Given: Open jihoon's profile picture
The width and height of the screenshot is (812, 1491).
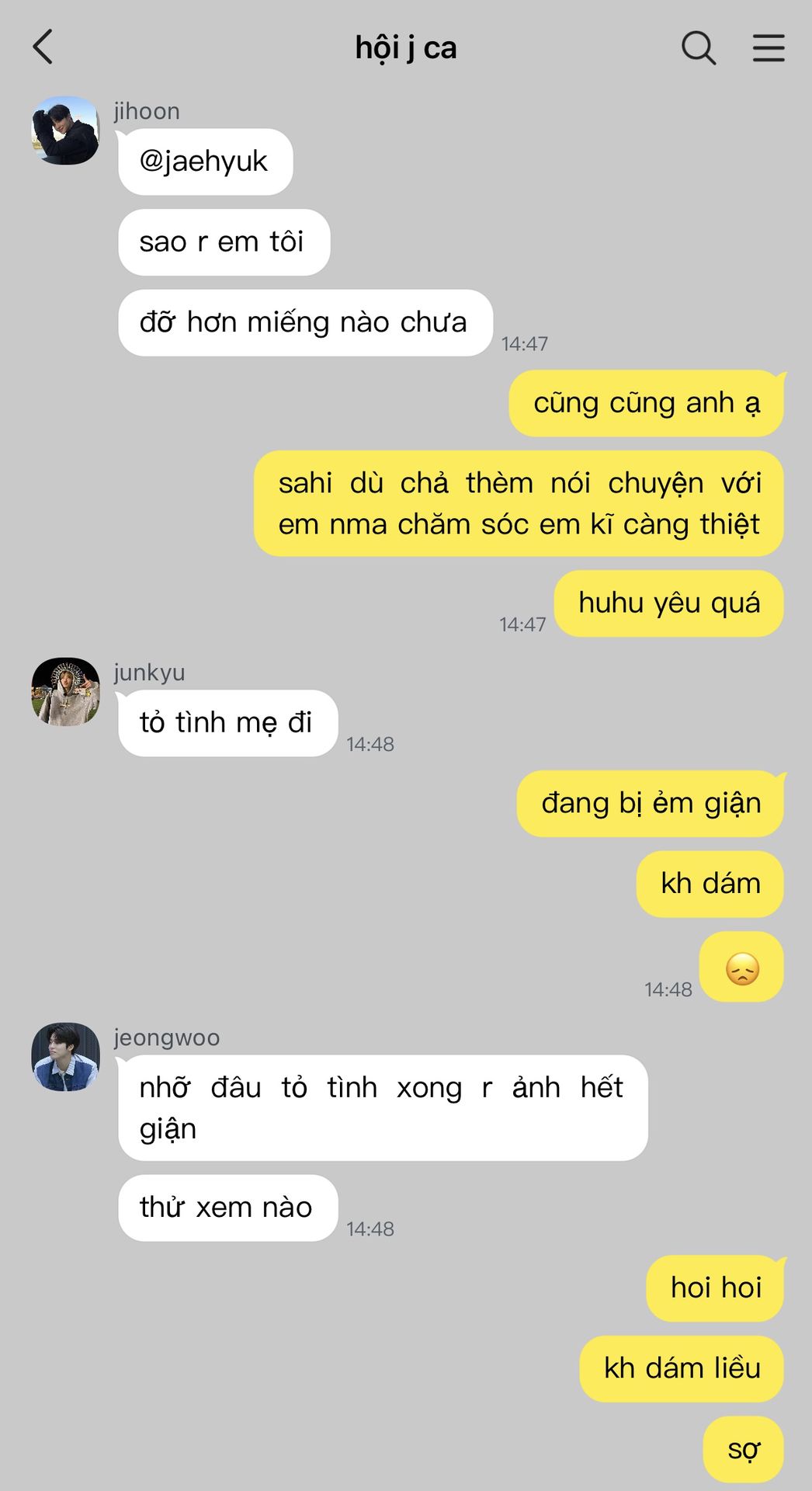Looking at the screenshot, I should point(65,130).
